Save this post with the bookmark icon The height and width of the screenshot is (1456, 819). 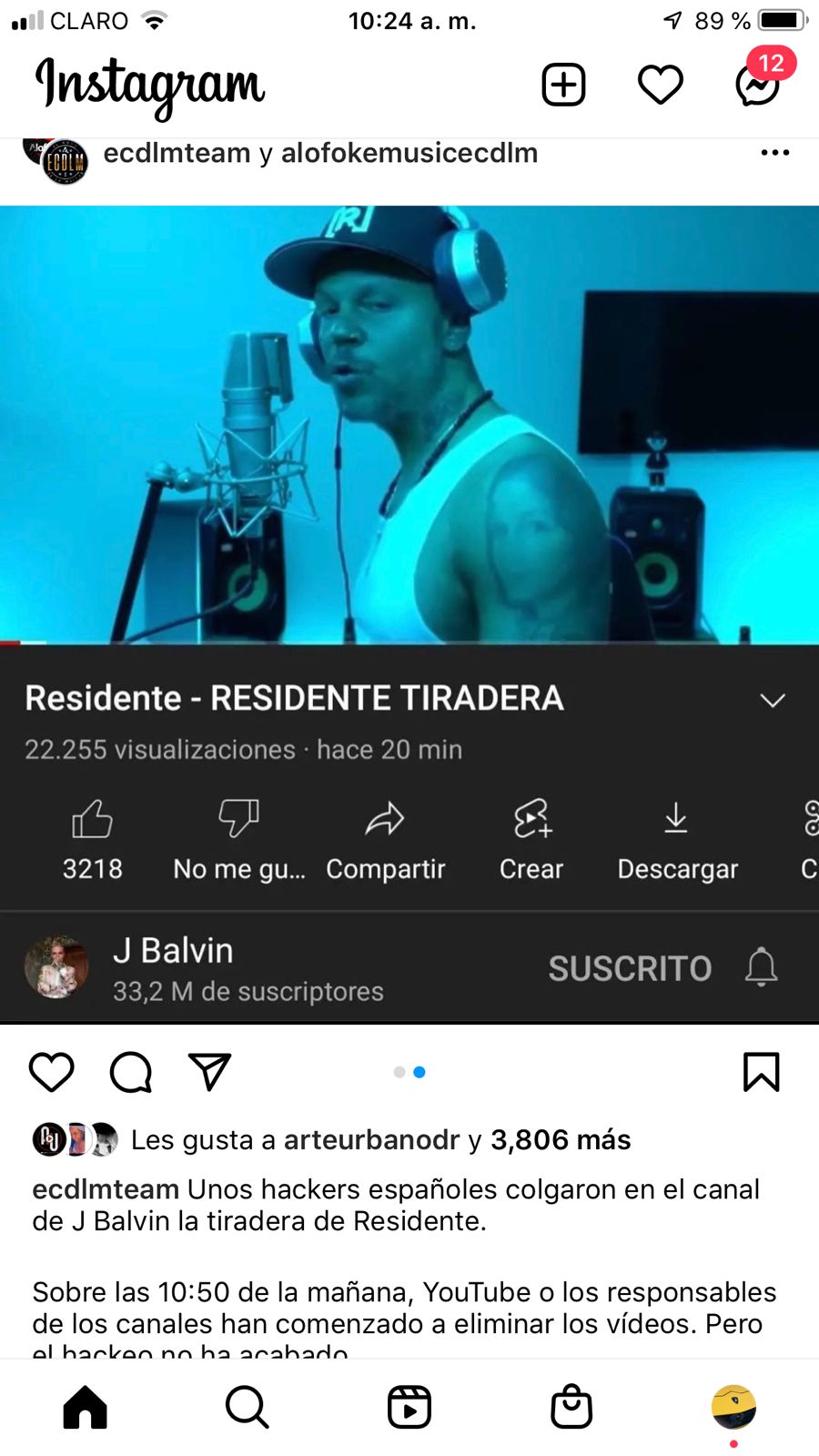761,1072
